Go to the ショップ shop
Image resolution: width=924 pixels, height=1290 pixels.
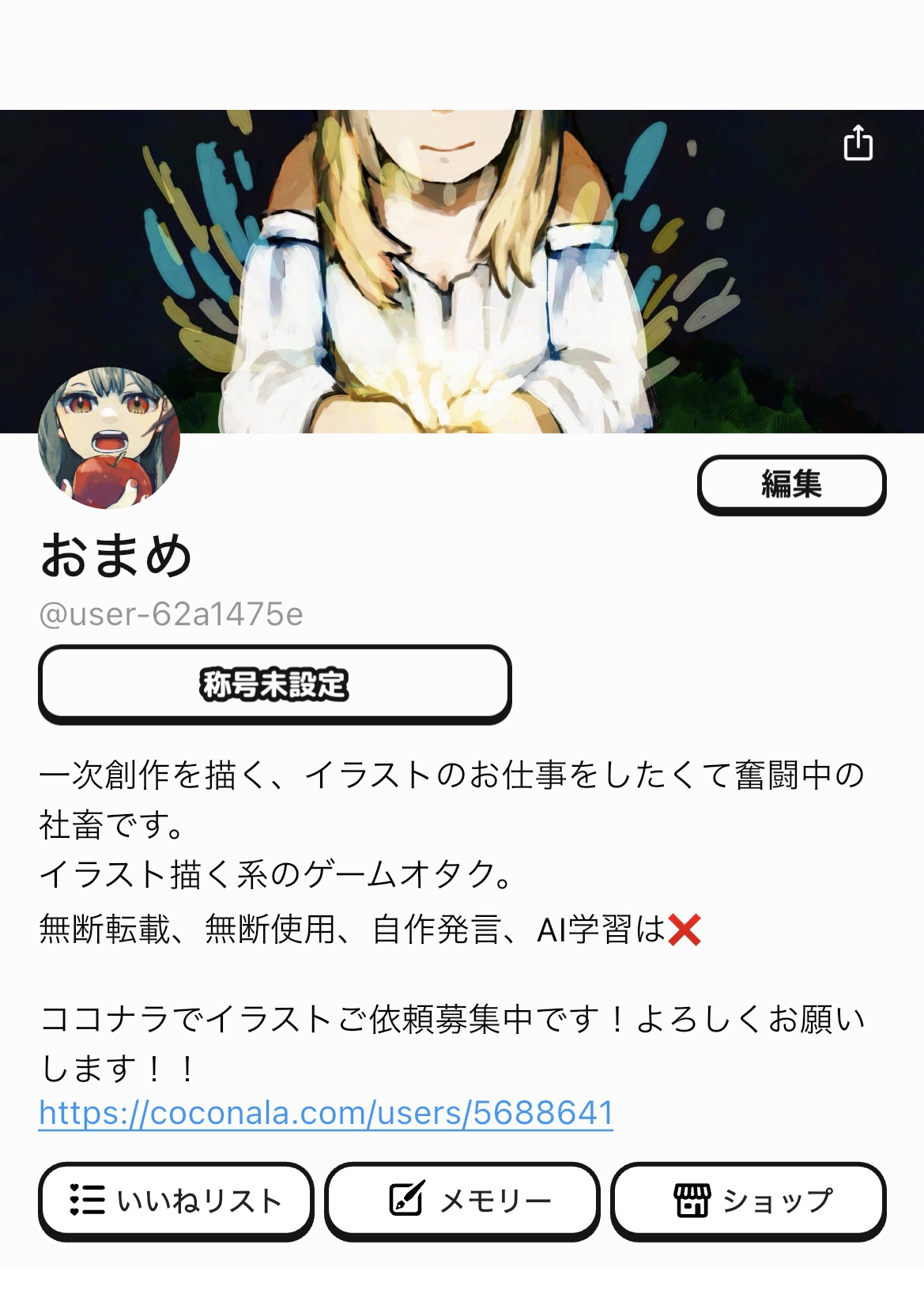pos(748,1200)
